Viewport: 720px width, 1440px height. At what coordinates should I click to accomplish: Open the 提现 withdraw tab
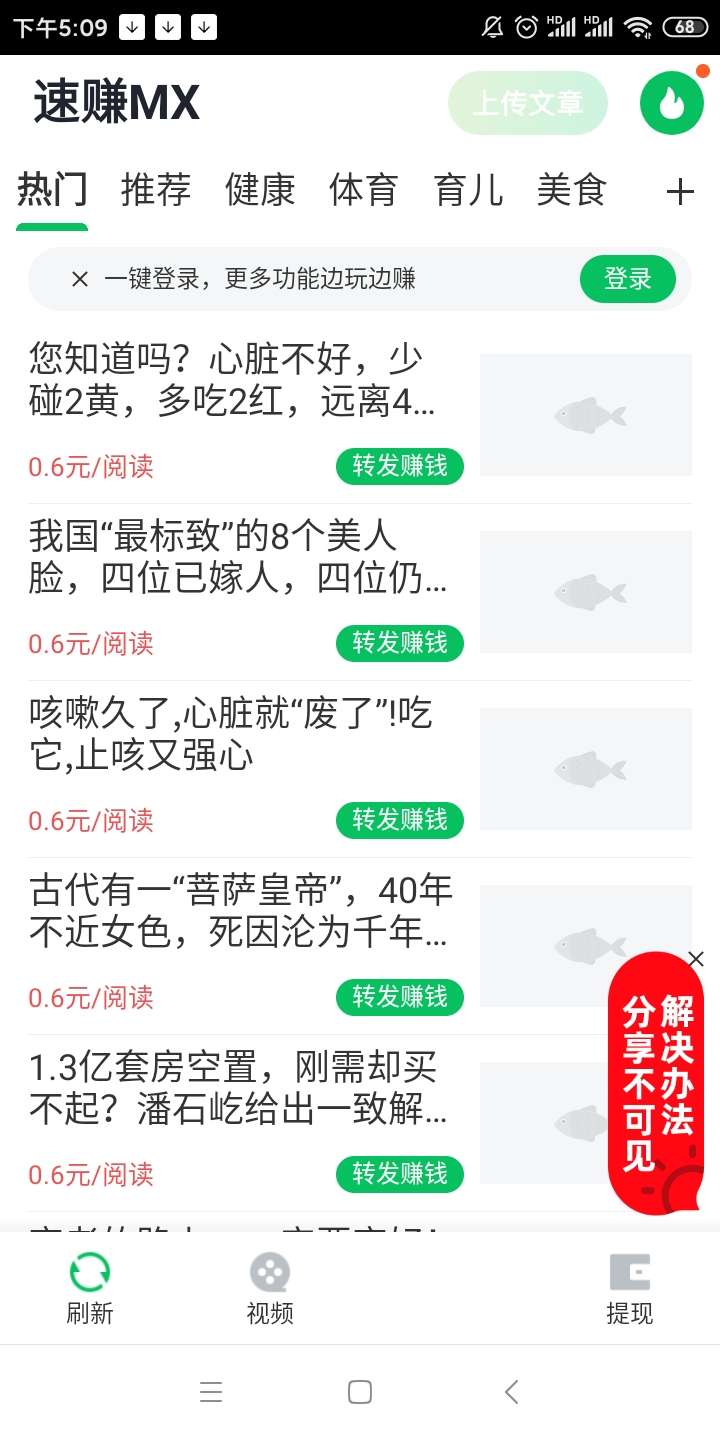coord(630,1288)
